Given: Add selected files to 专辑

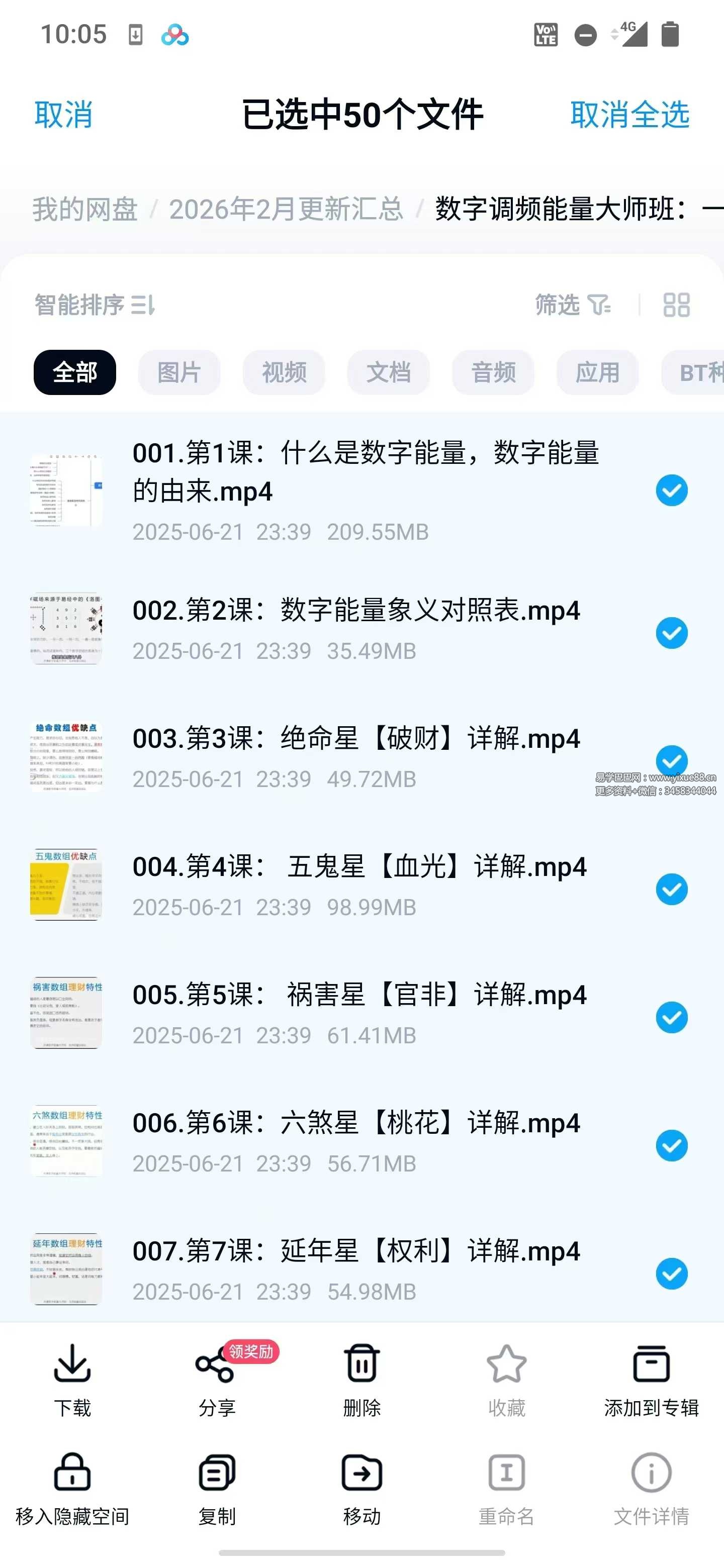Looking at the screenshot, I should [651, 1380].
